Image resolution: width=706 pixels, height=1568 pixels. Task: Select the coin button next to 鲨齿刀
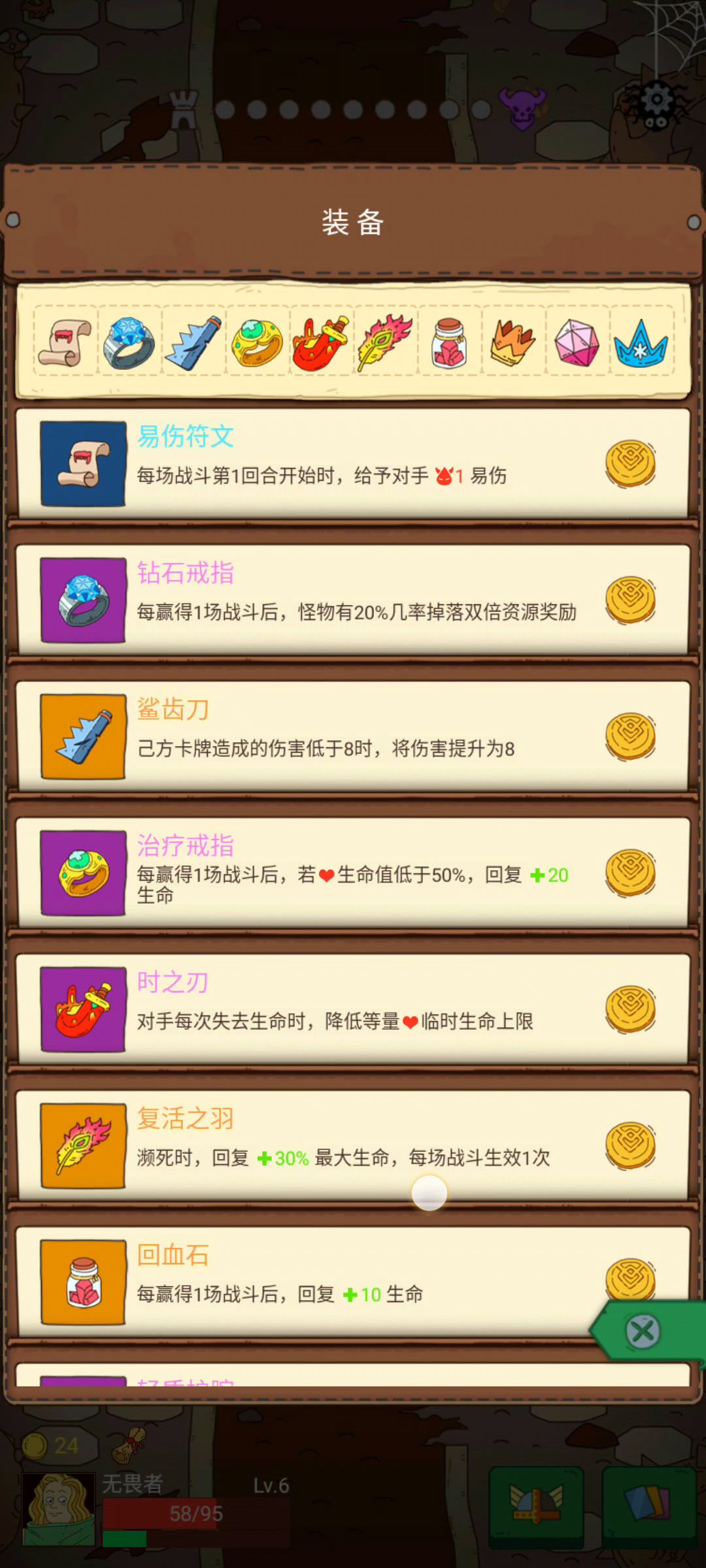coord(630,736)
